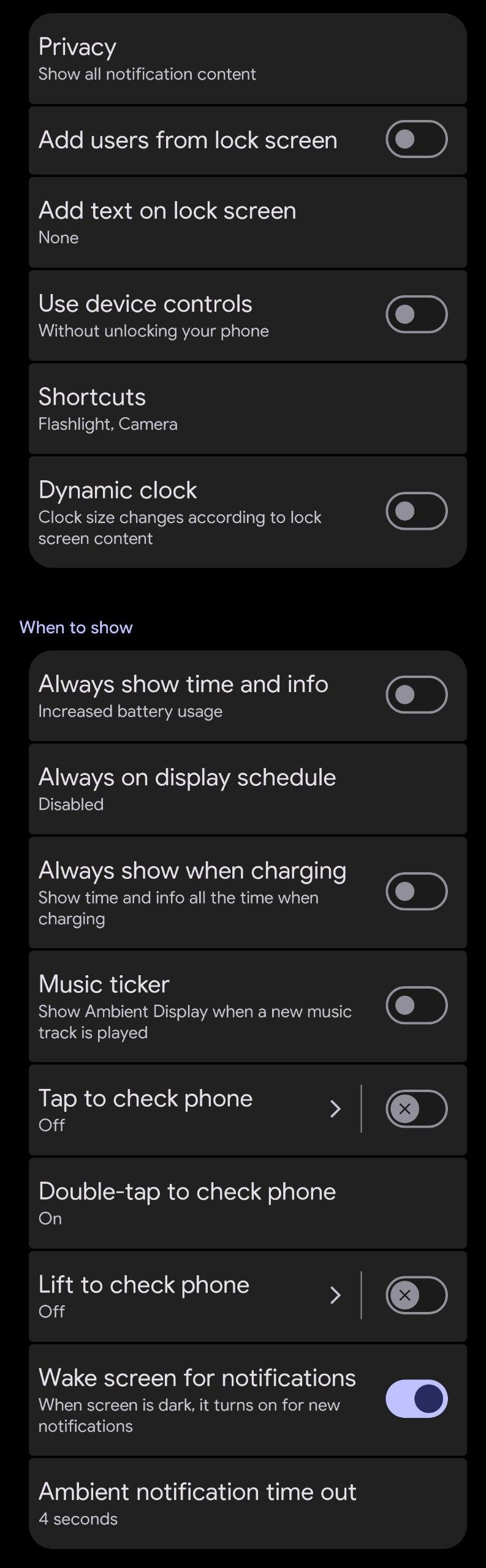Screen dimensions: 486x1568
Task: Turn on Use device controls switch
Action: click(416, 315)
